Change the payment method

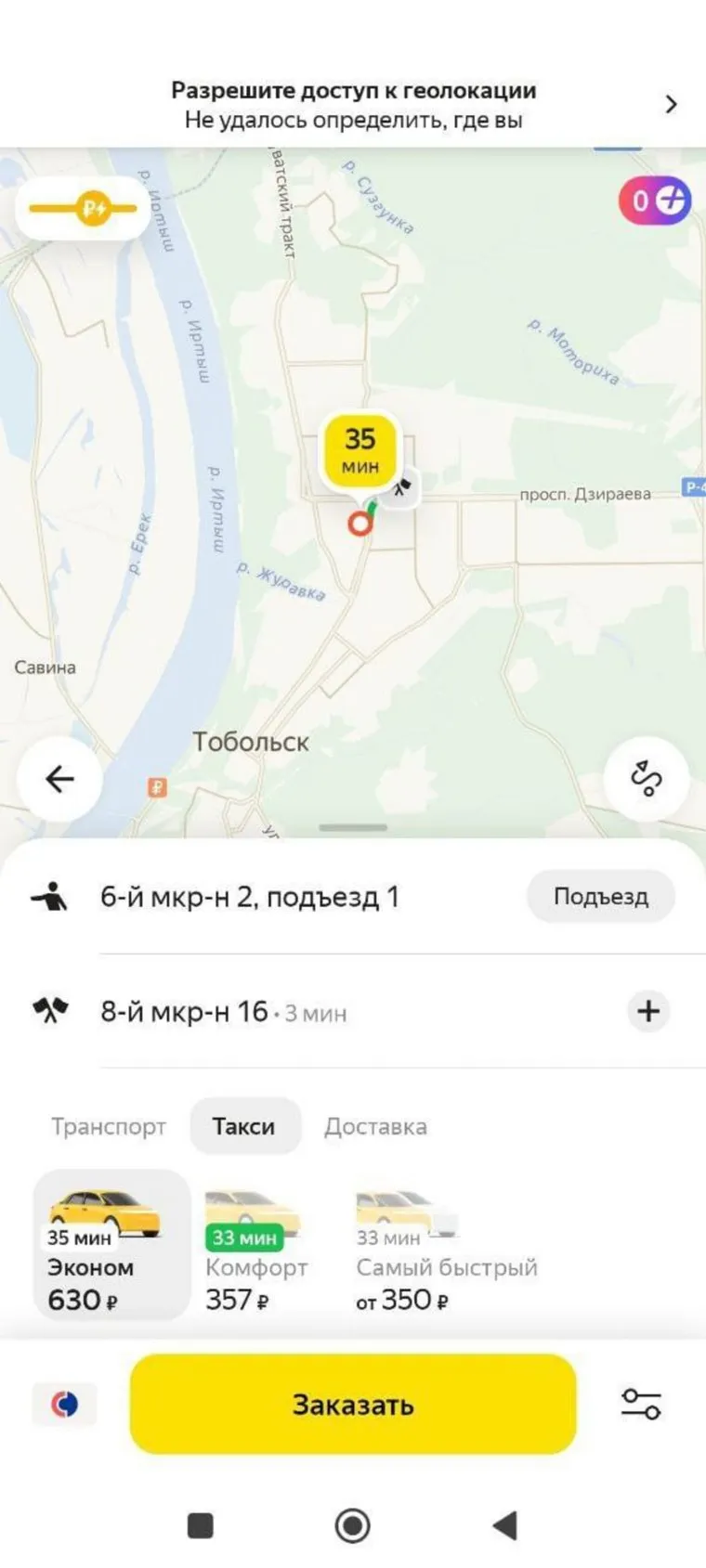pyautogui.click(x=64, y=1404)
